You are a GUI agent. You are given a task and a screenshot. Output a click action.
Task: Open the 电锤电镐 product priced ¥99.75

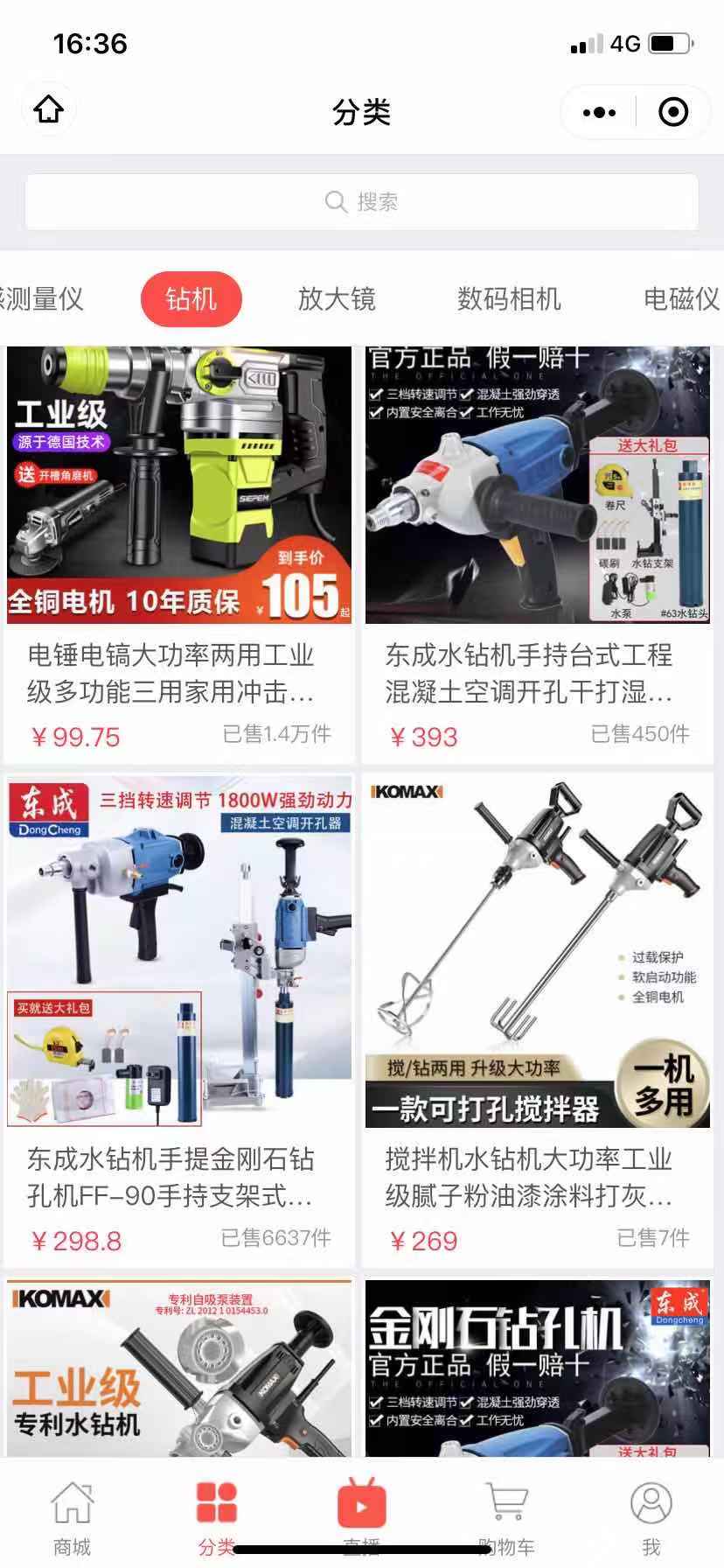point(179,551)
